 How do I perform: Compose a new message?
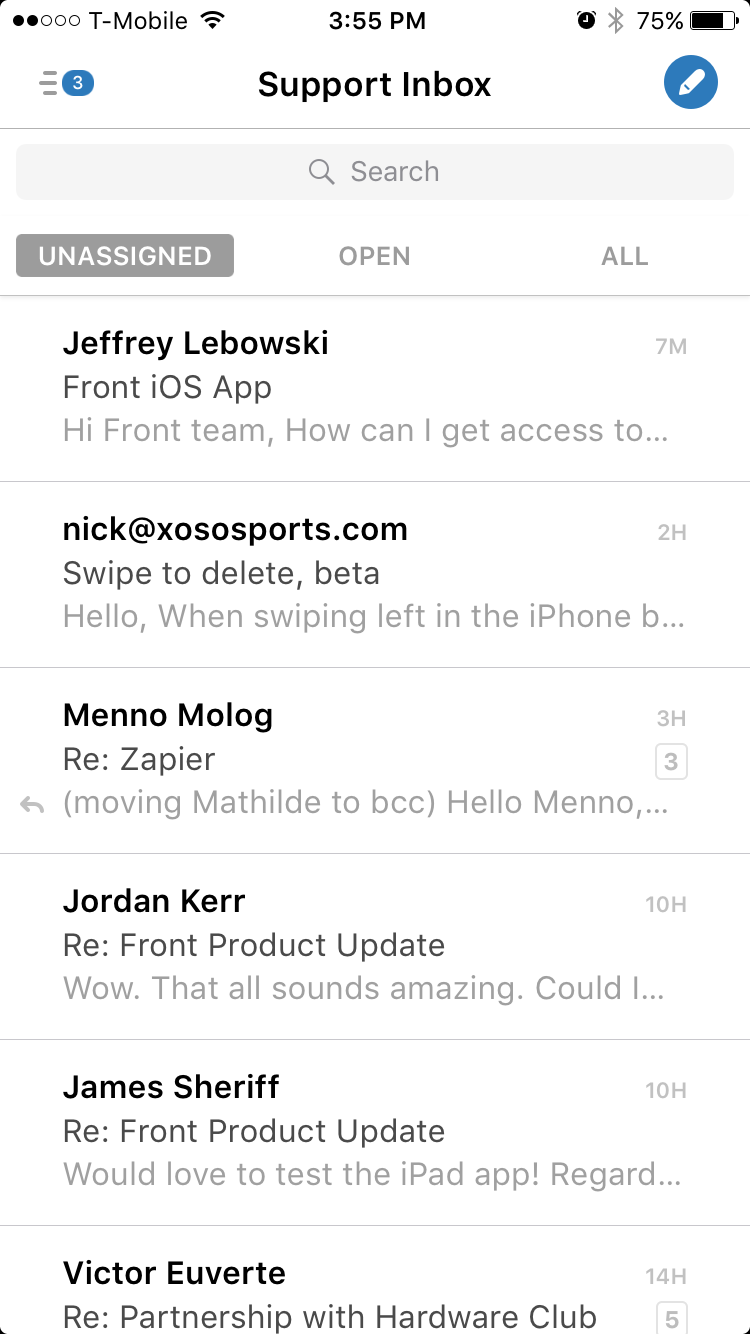point(691,83)
